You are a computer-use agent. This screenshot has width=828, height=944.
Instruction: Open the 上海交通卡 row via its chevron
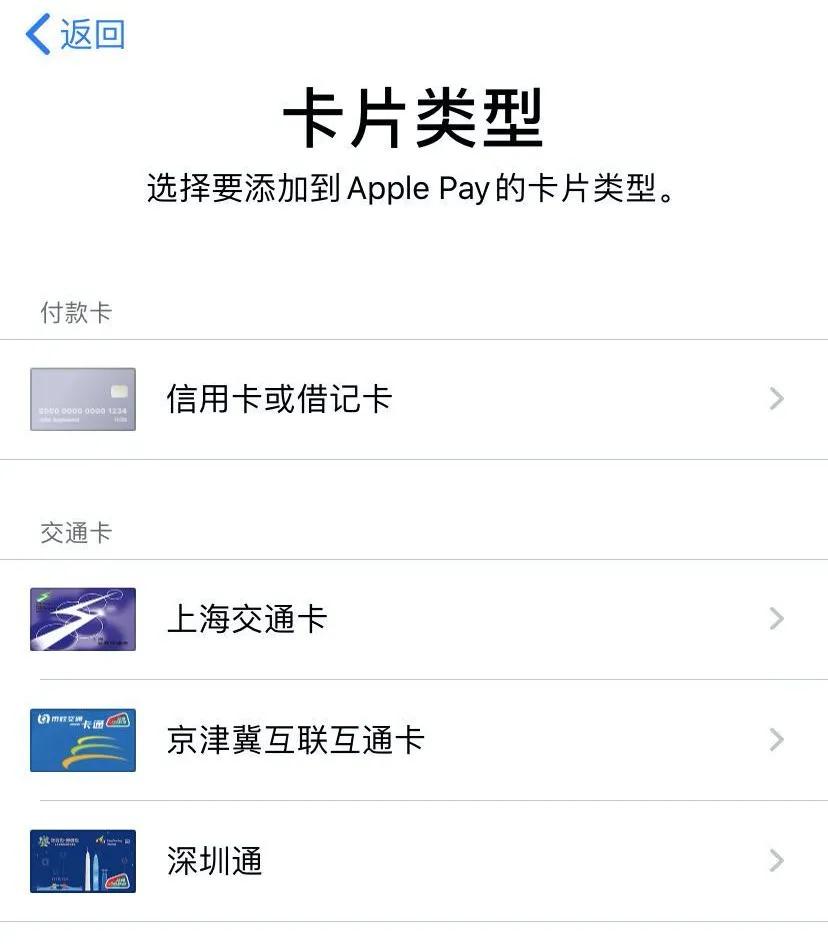pos(775,619)
